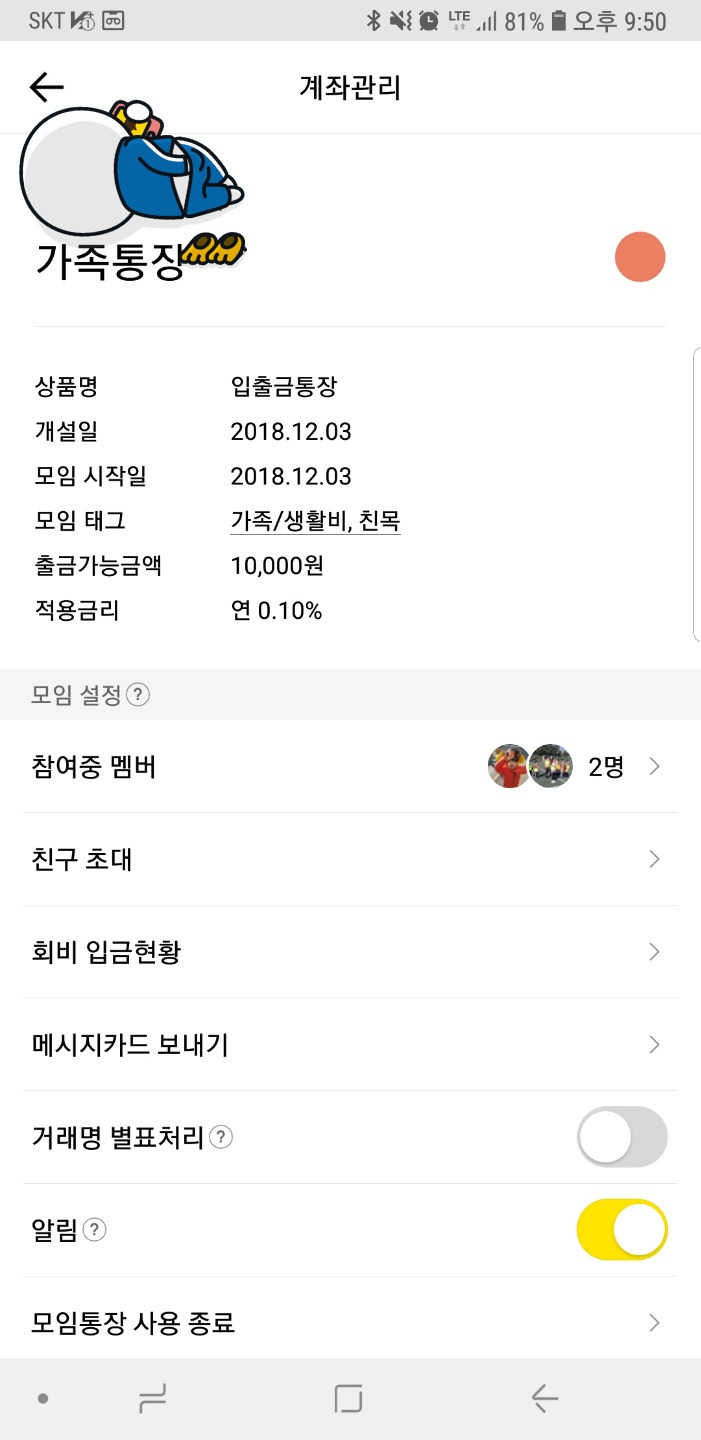Tap the system home button
The image size is (701, 1440).
click(348, 1398)
